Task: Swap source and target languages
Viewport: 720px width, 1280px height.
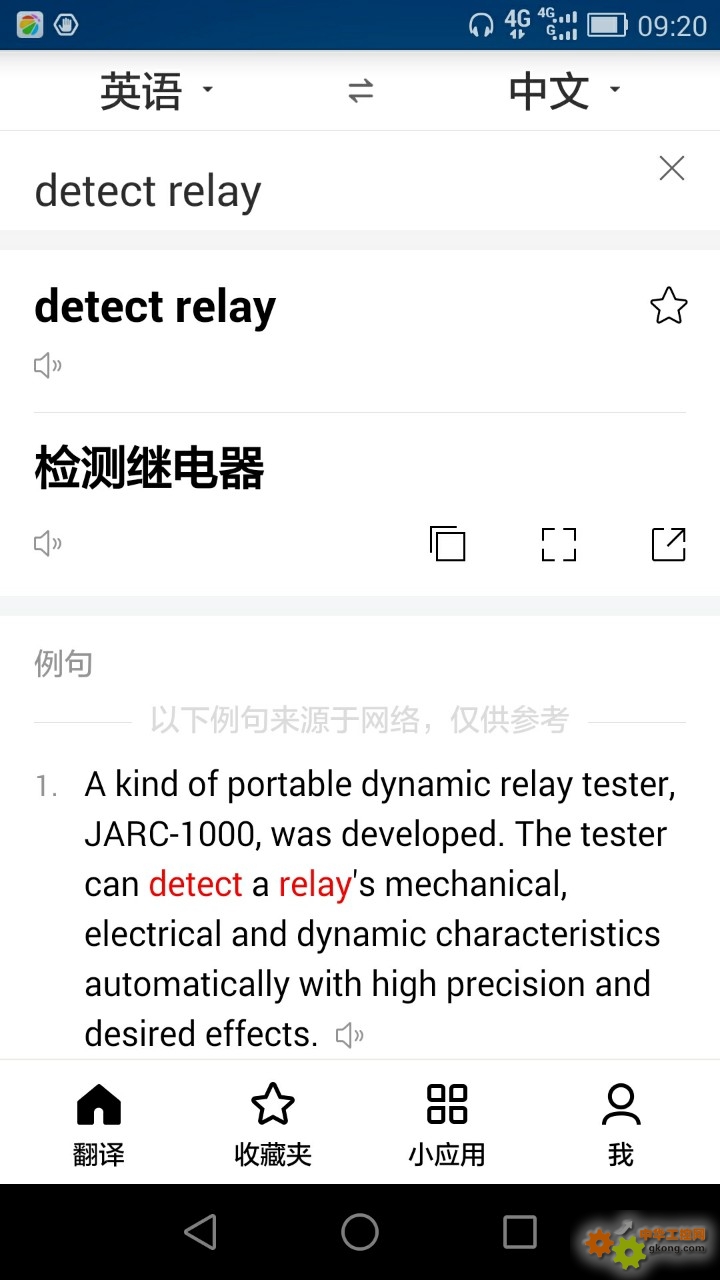Action: (x=360, y=92)
